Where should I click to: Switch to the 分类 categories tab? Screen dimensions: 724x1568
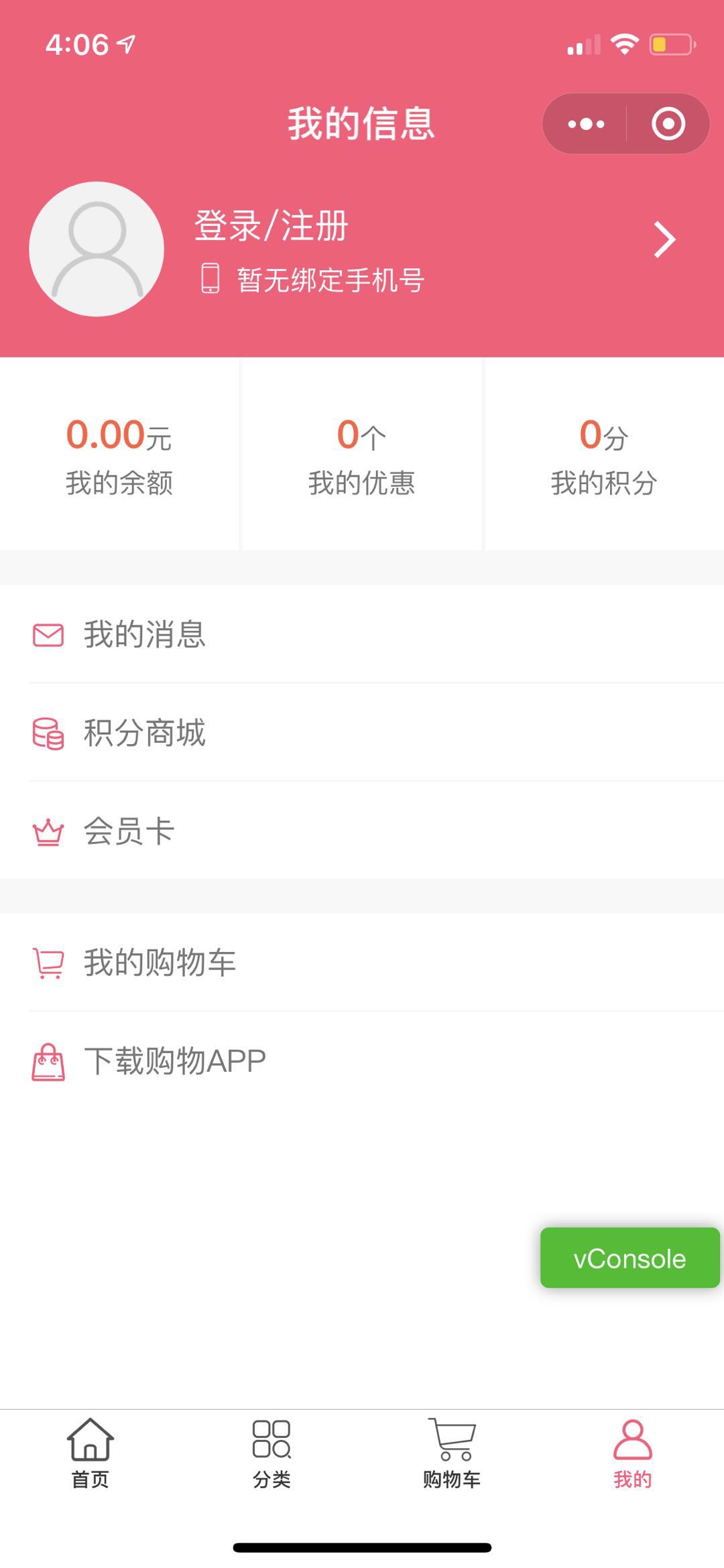coord(271,1452)
